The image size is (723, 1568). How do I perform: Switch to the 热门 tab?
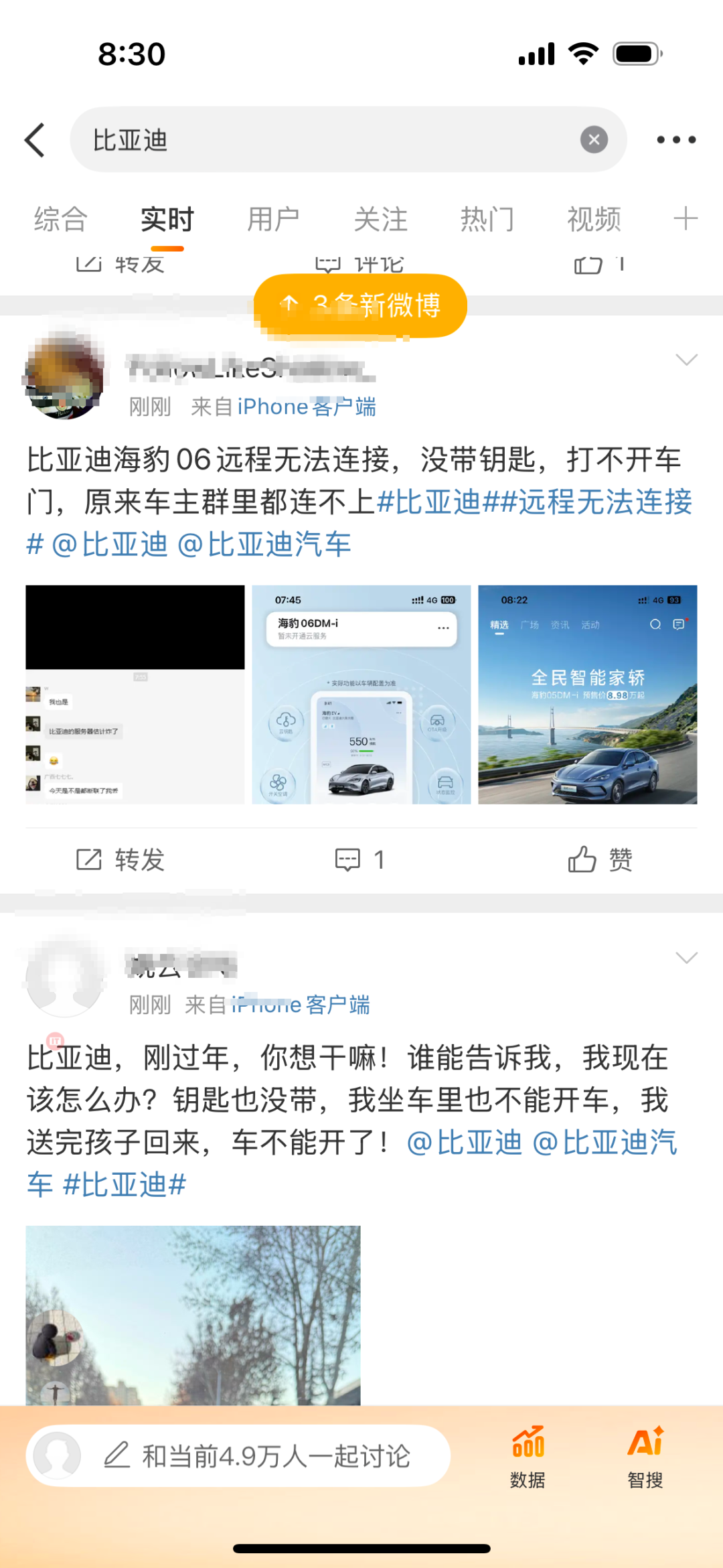click(x=487, y=220)
